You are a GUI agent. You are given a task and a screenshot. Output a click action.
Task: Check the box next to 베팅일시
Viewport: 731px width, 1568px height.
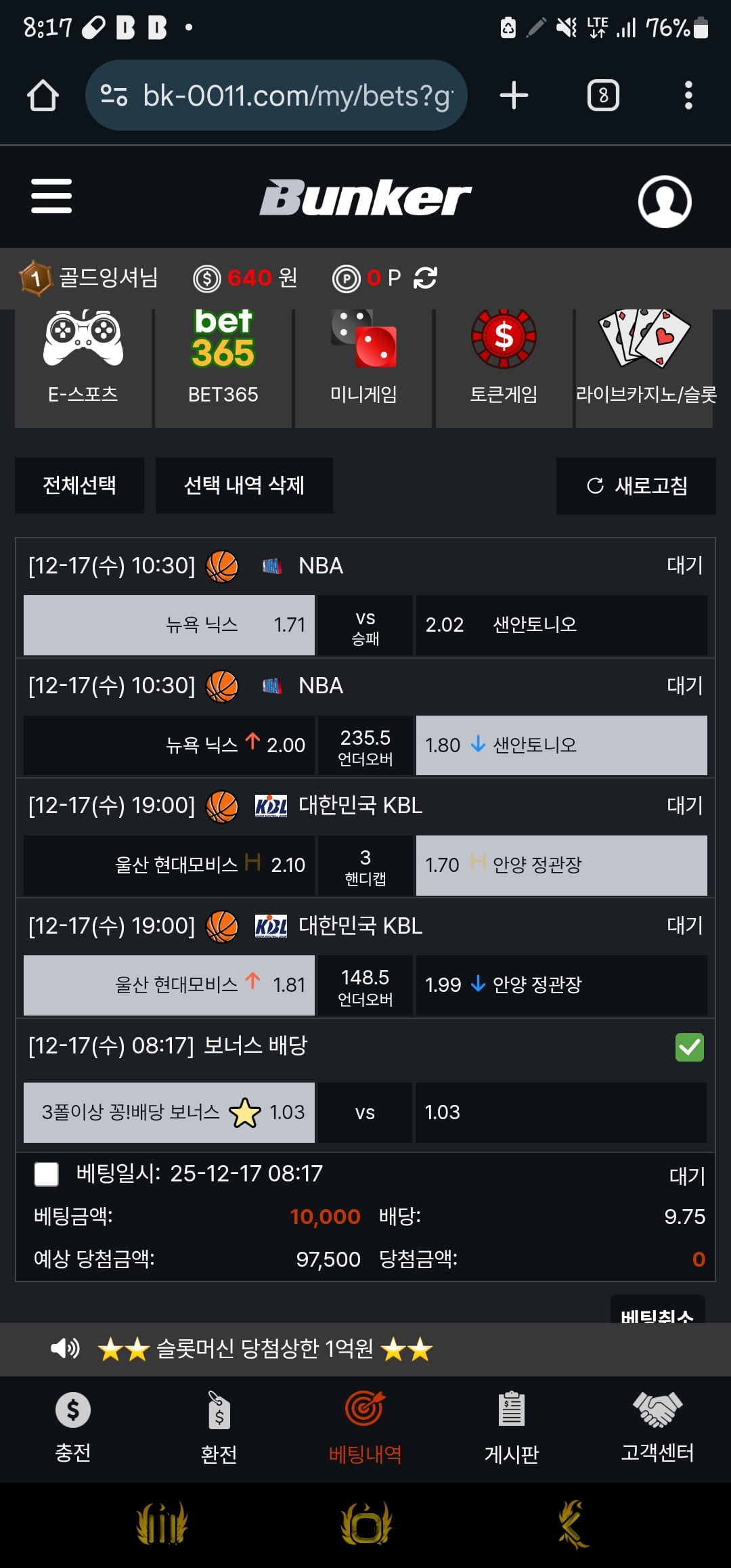47,1174
